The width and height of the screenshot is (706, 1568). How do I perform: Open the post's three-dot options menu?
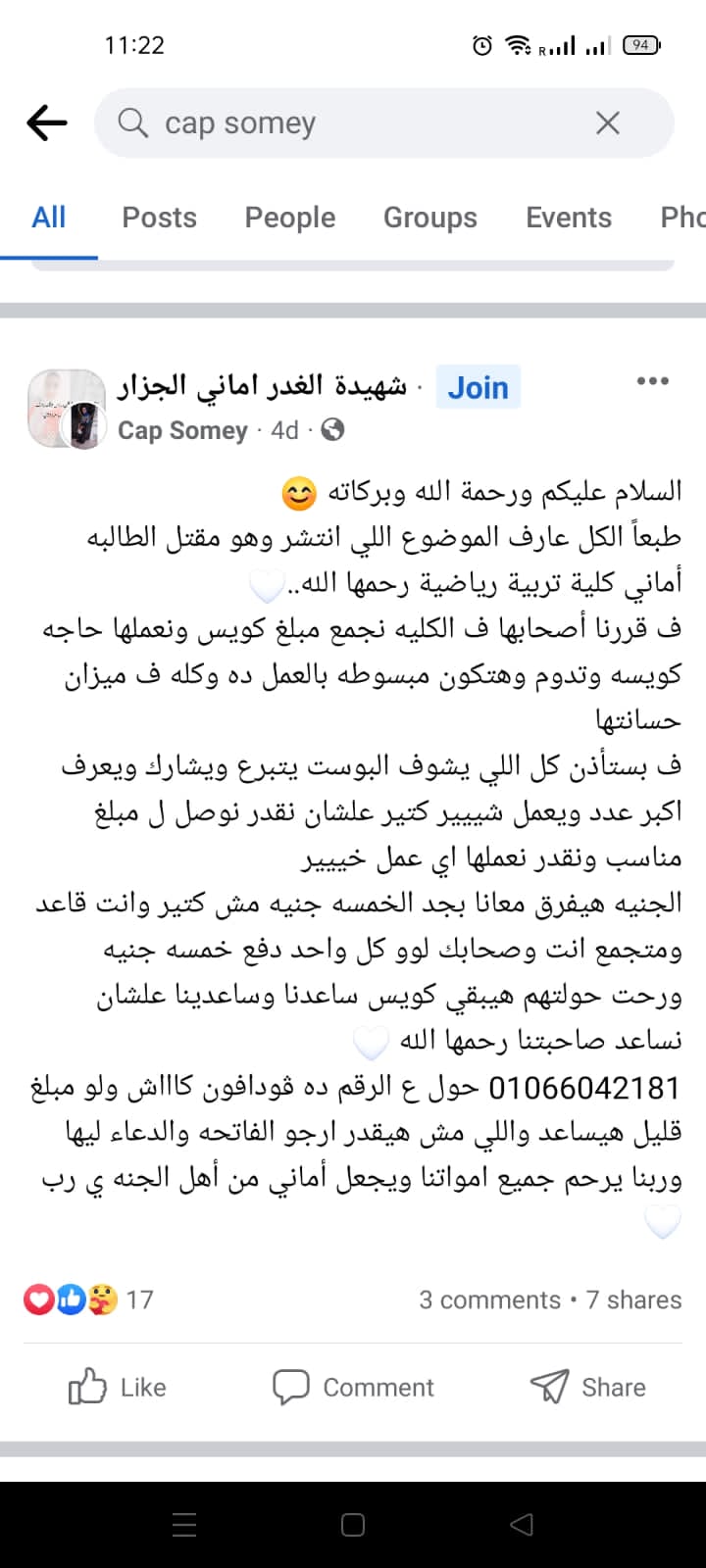(x=652, y=381)
